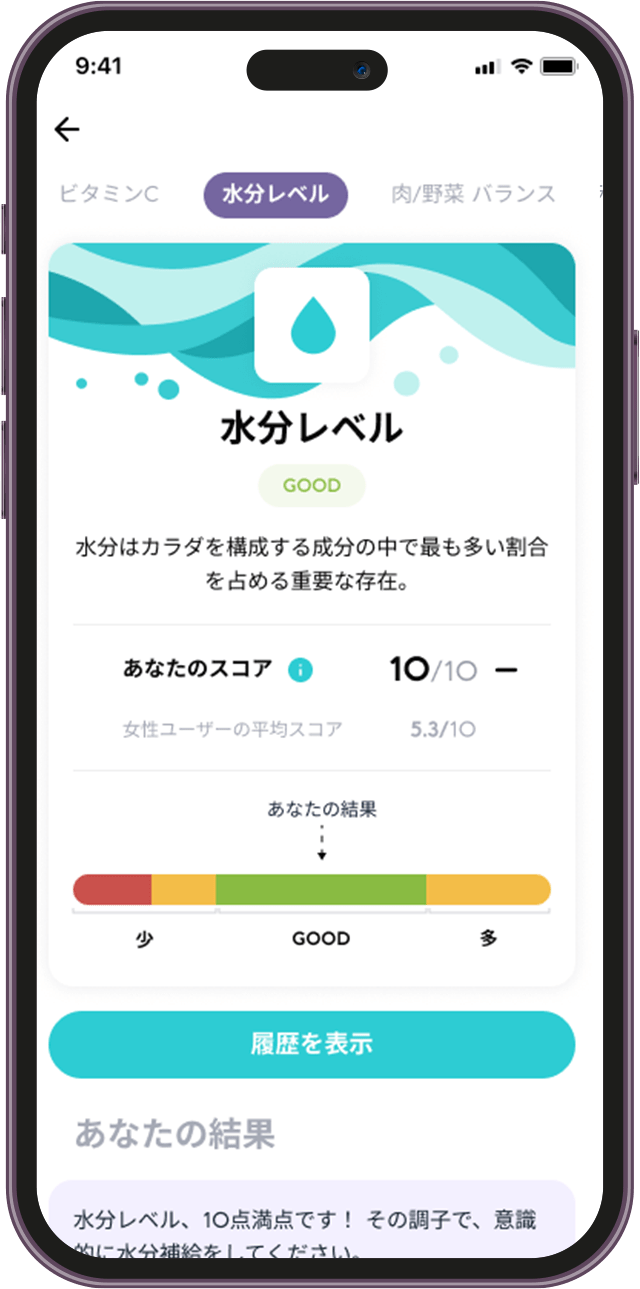
Task: Go back using the arrow icon
Action: 67,129
